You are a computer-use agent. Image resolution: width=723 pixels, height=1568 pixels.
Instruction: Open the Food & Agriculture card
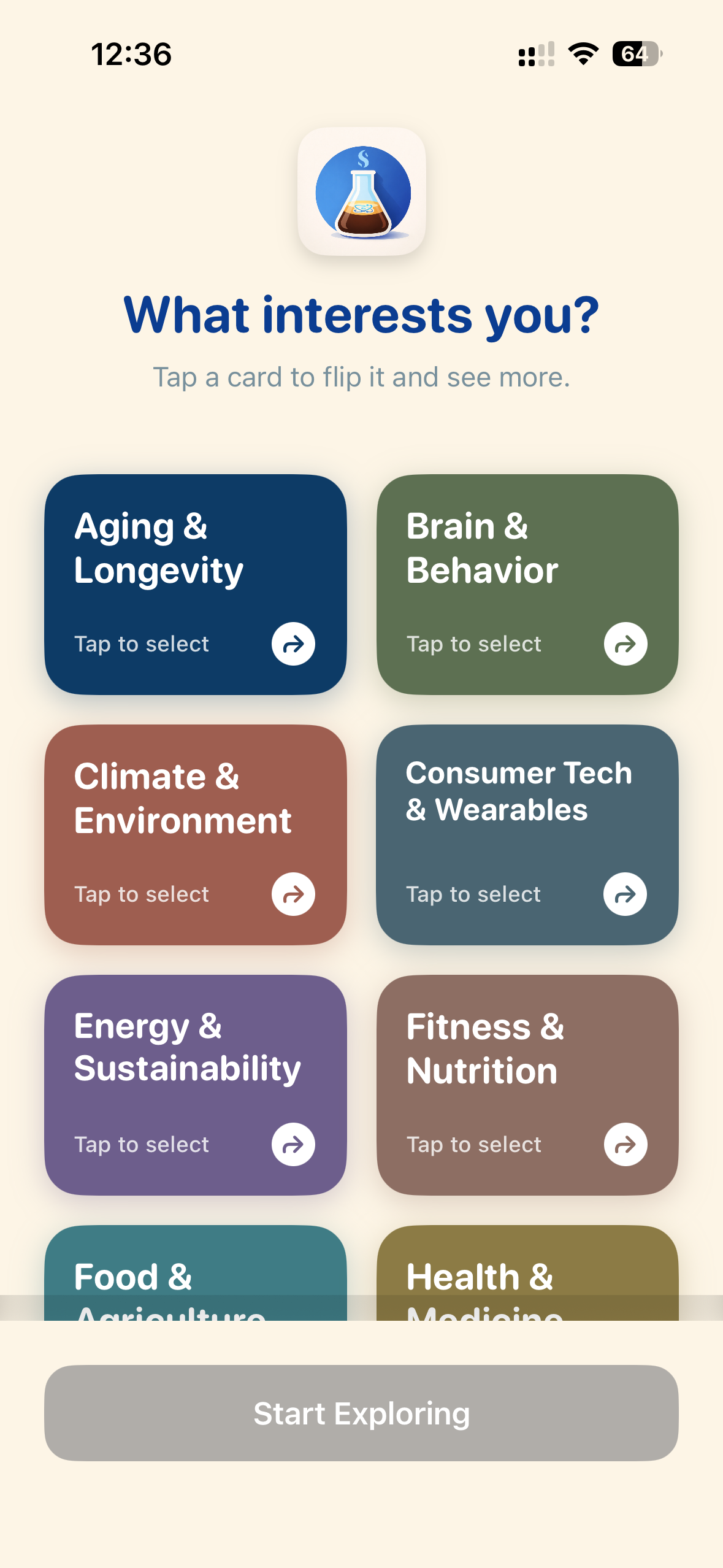195,1271
